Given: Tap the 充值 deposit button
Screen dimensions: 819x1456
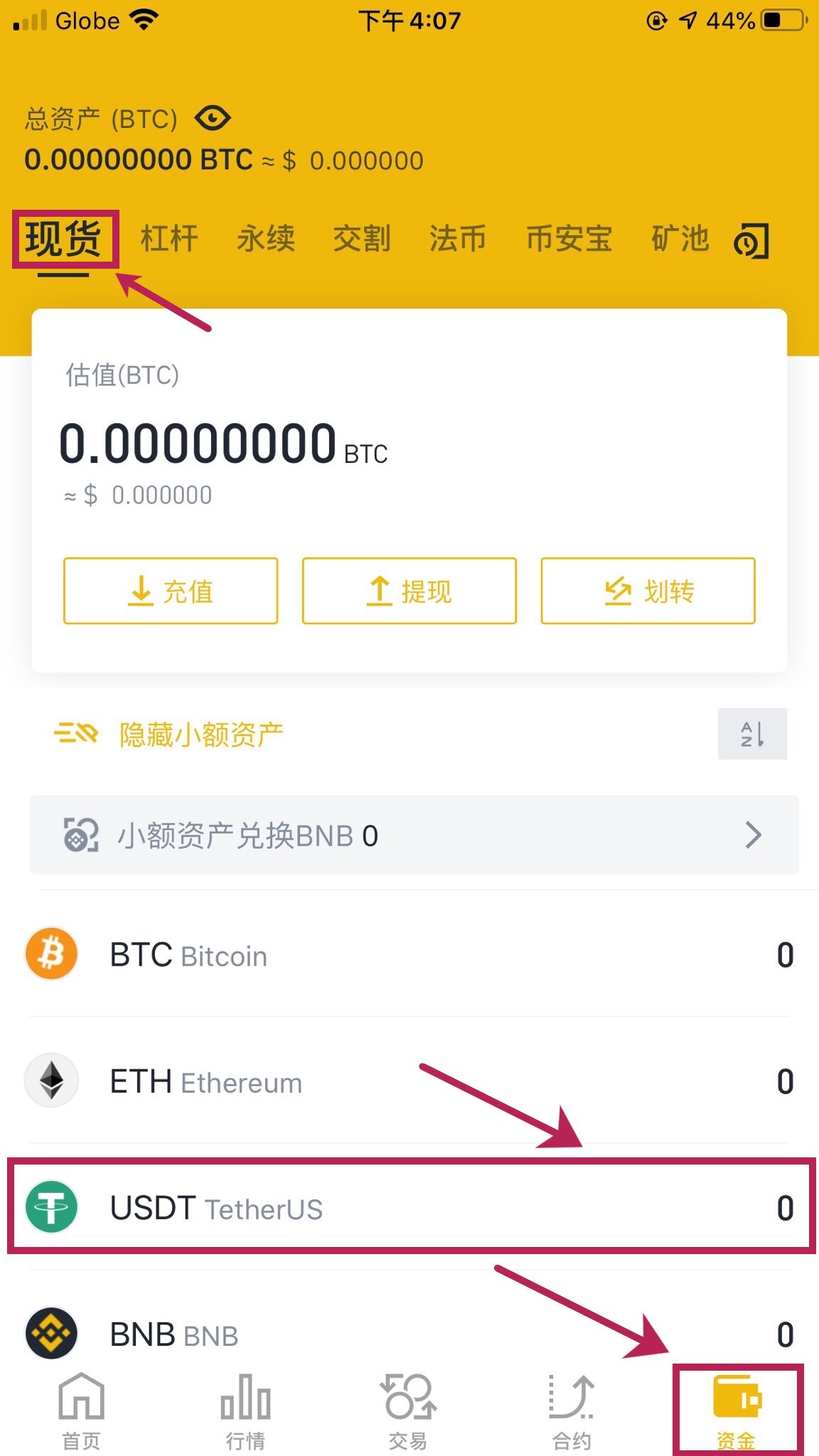Looking at the screenshot, I should pos(171,591).
